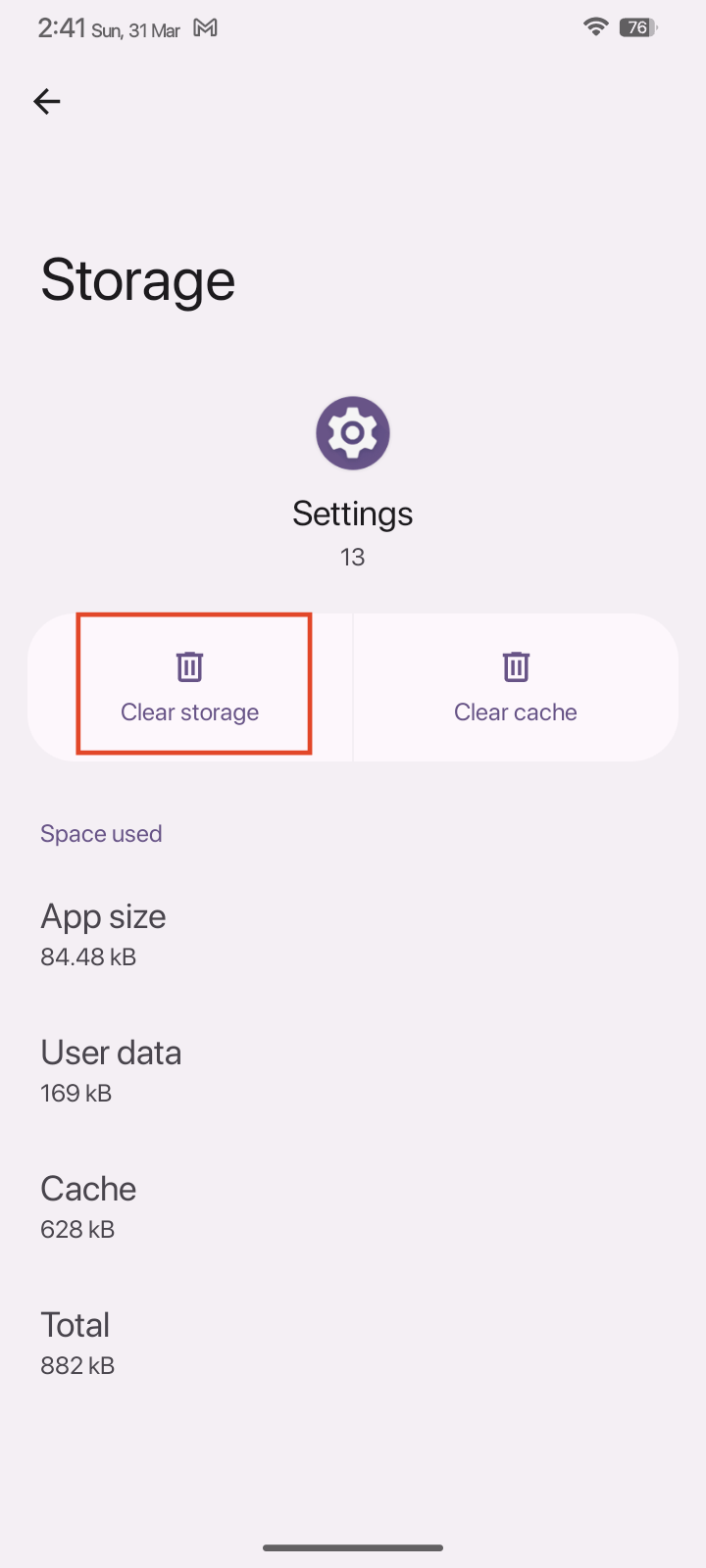
Task: Tap the trash icon above Clear storage
Action: click(x=189, y=665)
